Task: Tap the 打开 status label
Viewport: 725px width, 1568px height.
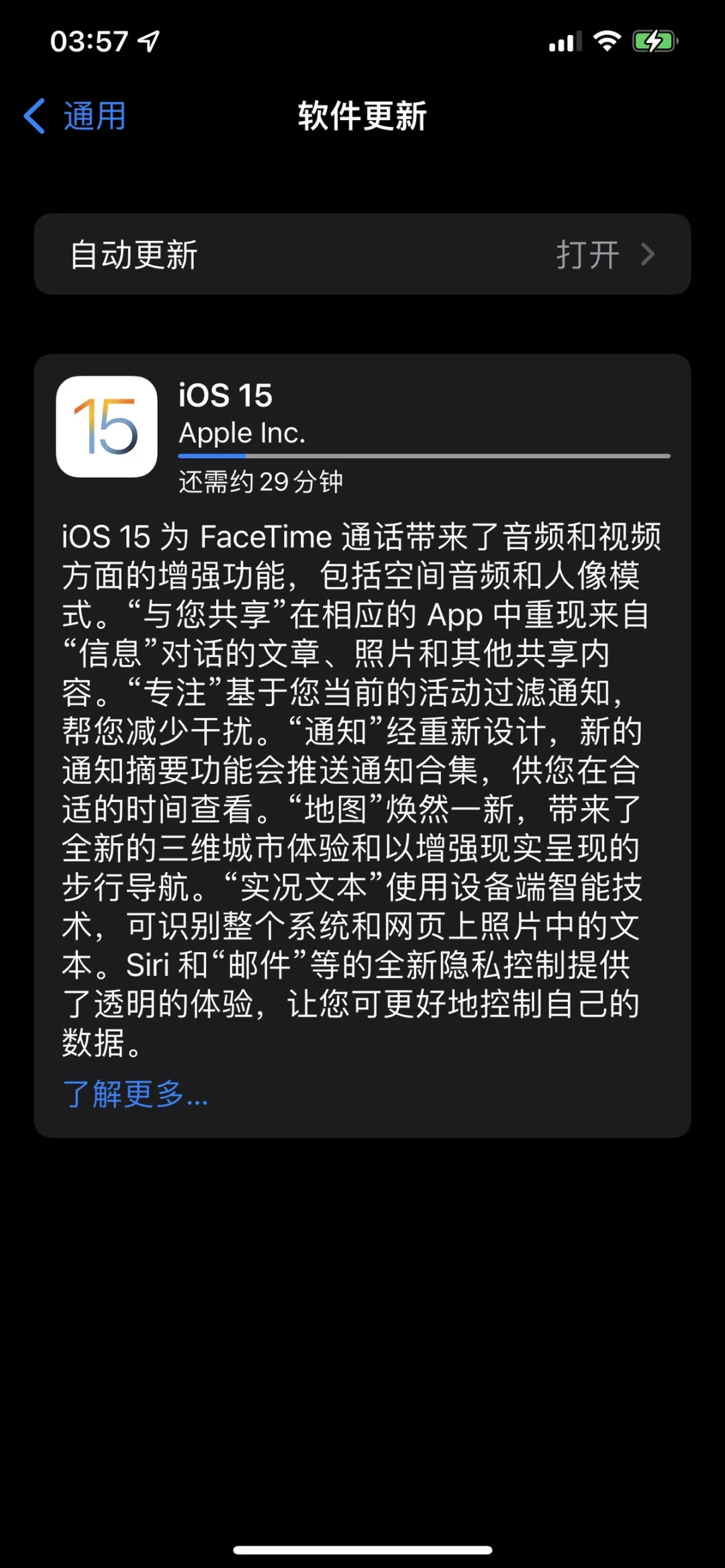Action: [589, 255]
